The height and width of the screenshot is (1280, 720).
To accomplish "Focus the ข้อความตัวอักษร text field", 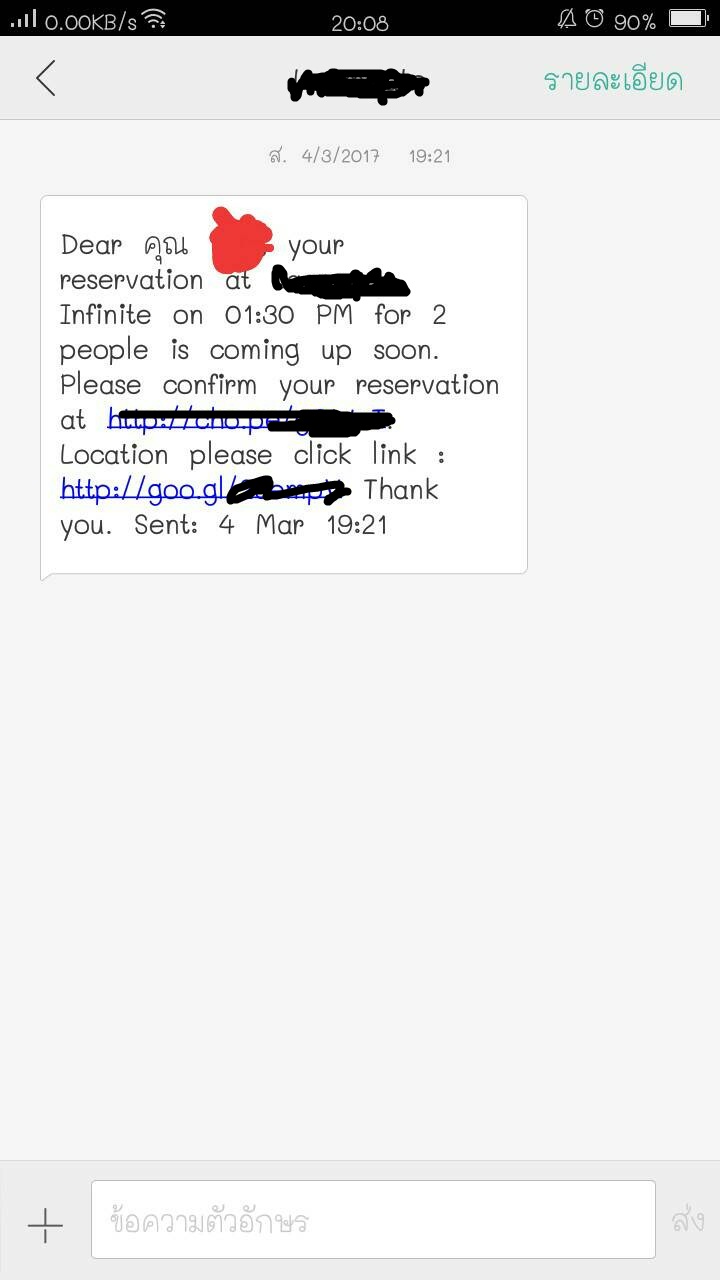I will (372, 1220).
